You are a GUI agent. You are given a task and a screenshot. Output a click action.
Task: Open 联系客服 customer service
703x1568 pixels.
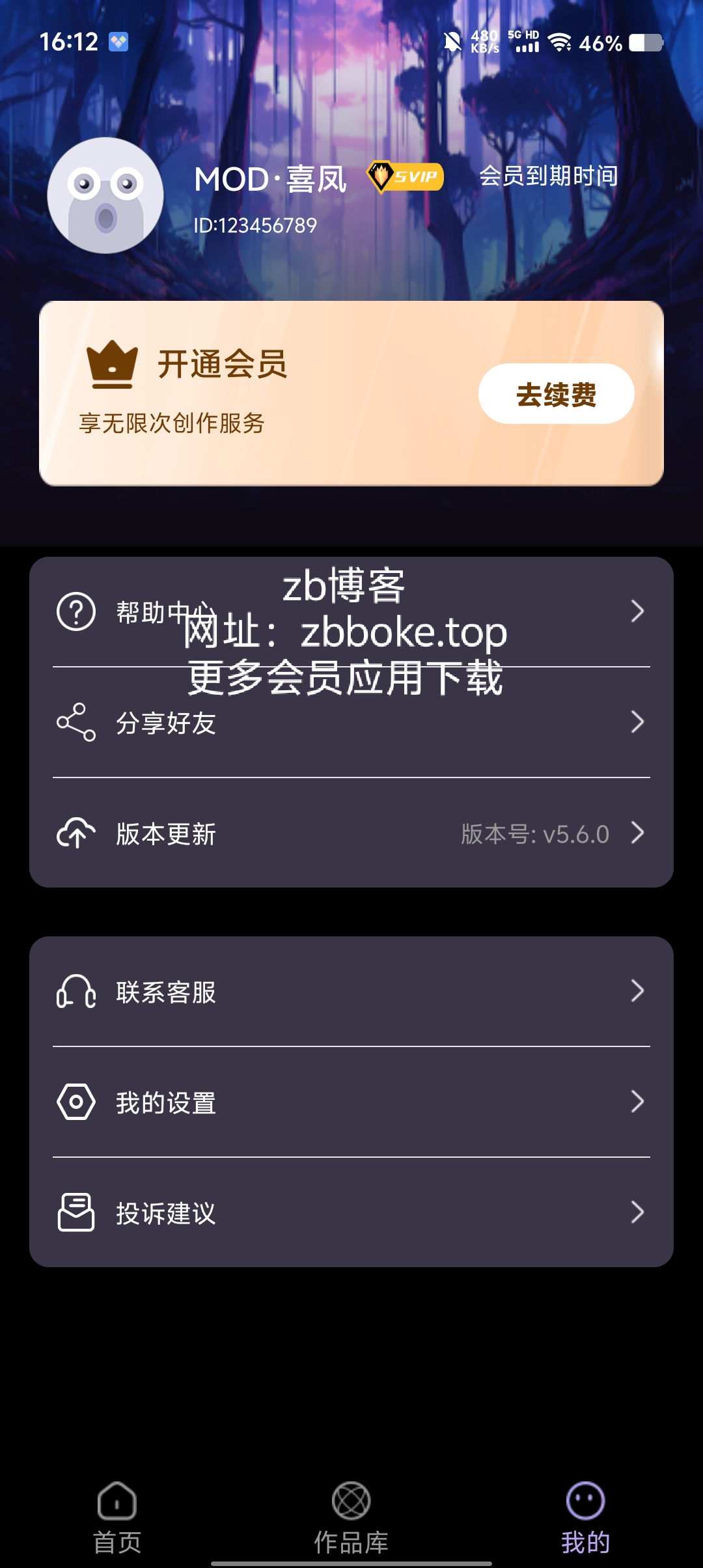point(351,992)
